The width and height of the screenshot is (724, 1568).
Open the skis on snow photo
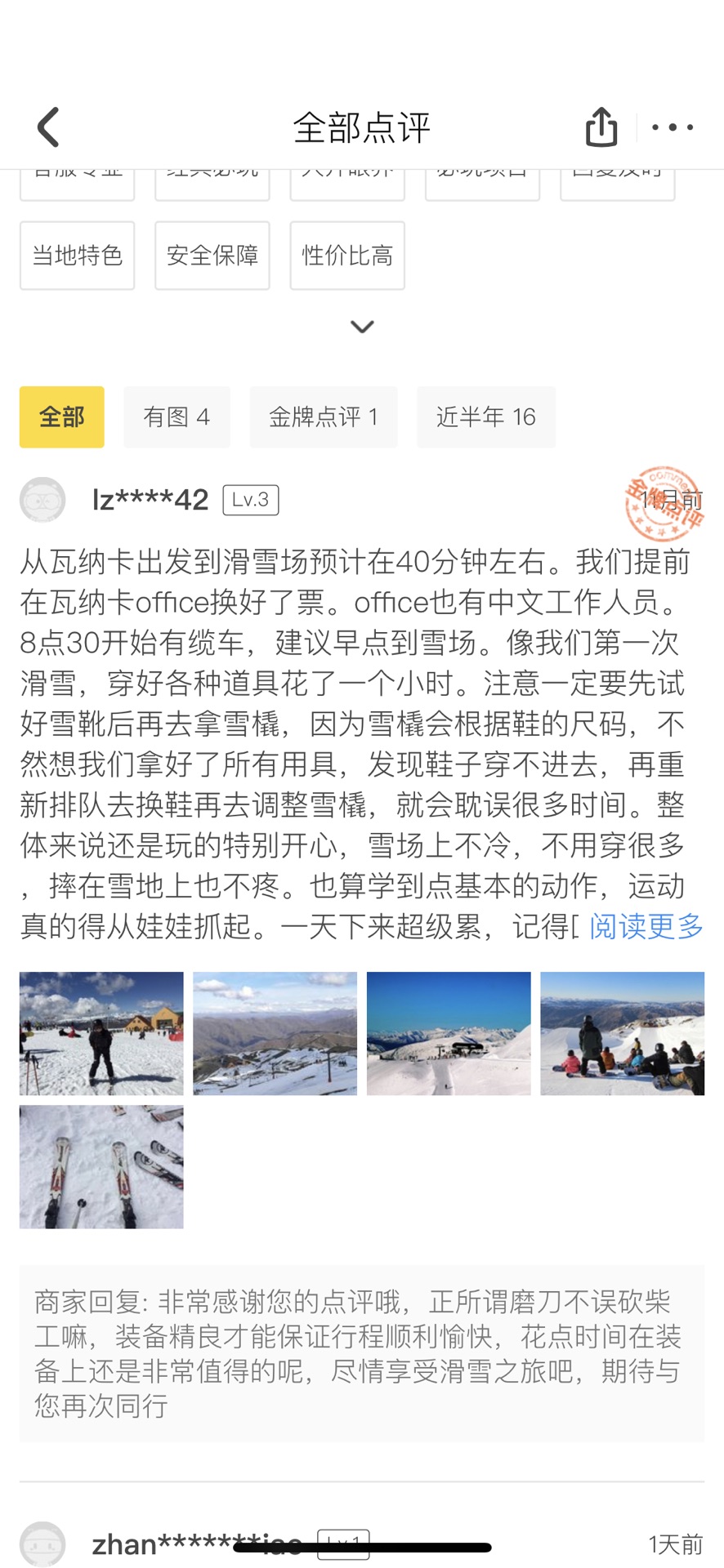click(x=101, y=1166)
